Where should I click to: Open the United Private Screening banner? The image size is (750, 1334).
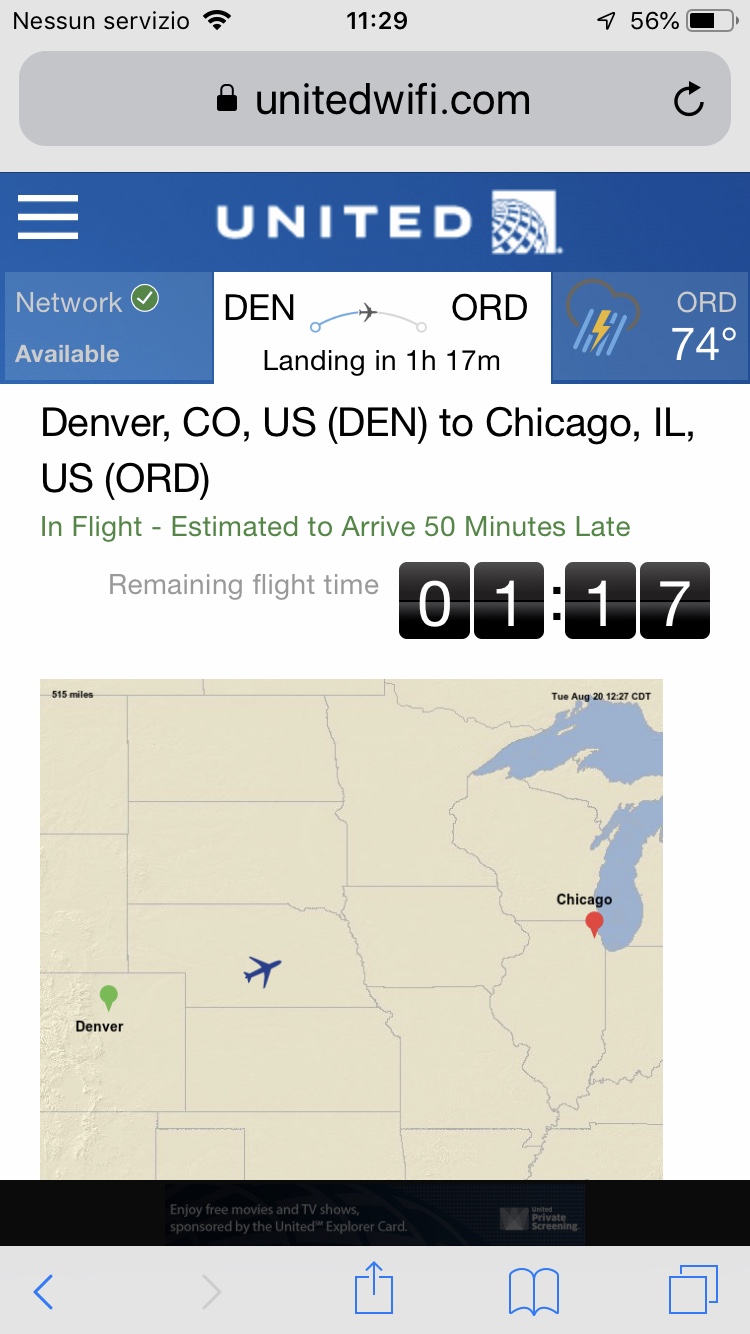click(x=375, y=1216)
